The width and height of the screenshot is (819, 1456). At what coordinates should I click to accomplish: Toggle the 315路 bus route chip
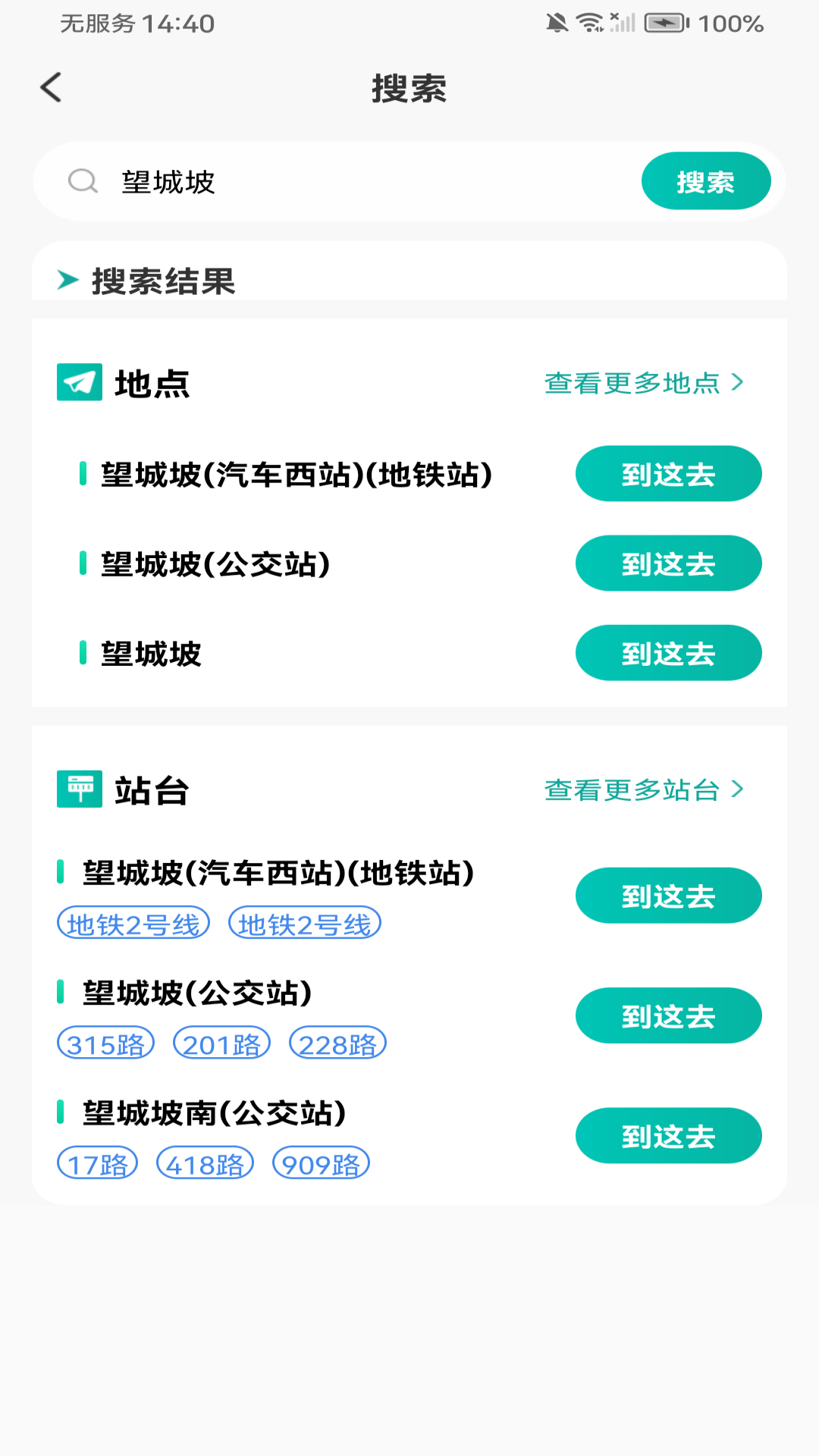click(x=105, y=1043)
